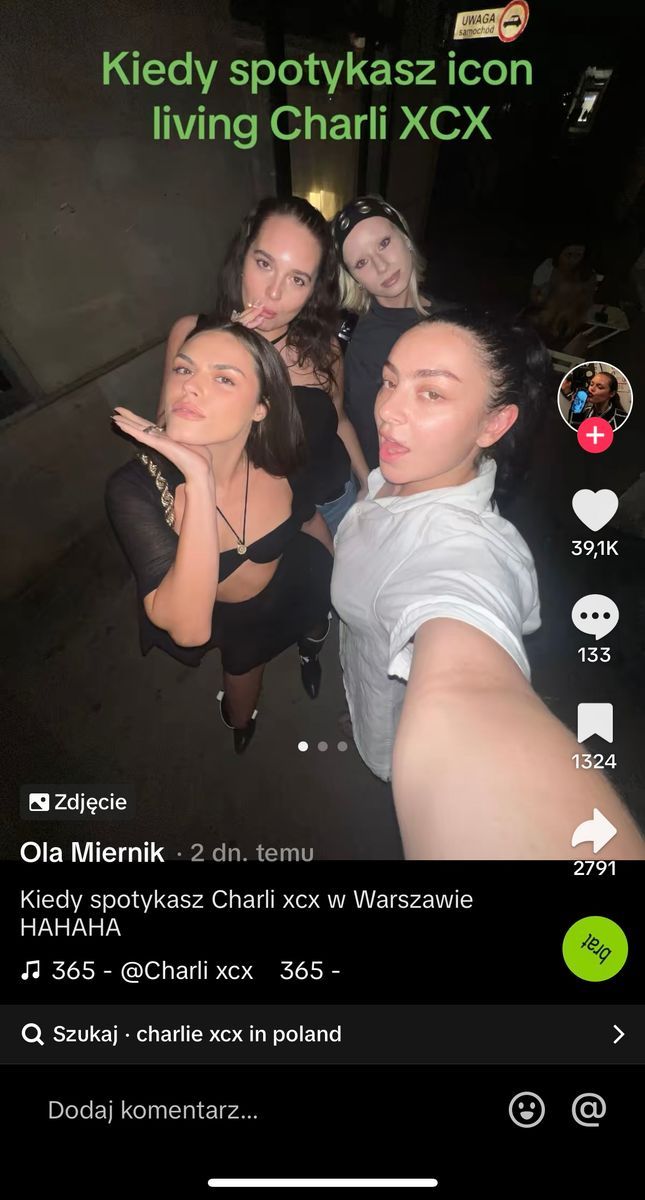Mention someone with the @ icon
The image size is (645, 1200).
click(589, 1109)
